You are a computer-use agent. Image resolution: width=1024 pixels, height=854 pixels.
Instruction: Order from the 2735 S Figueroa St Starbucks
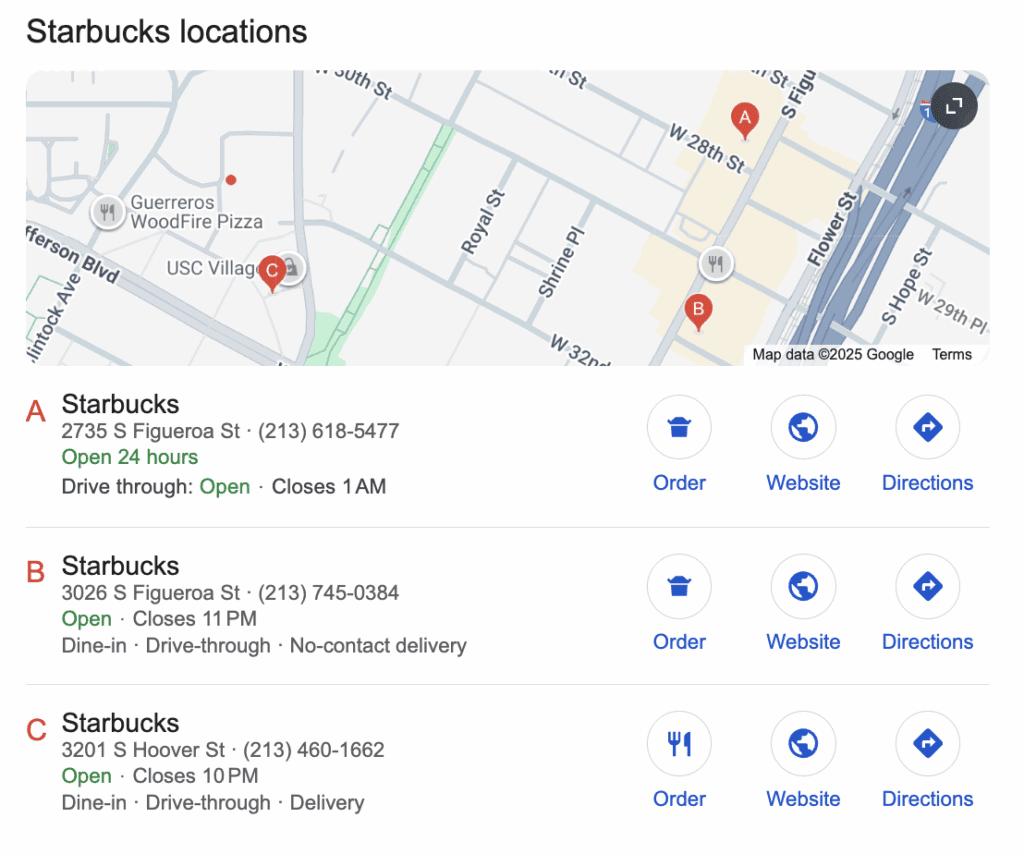[679, 428]
